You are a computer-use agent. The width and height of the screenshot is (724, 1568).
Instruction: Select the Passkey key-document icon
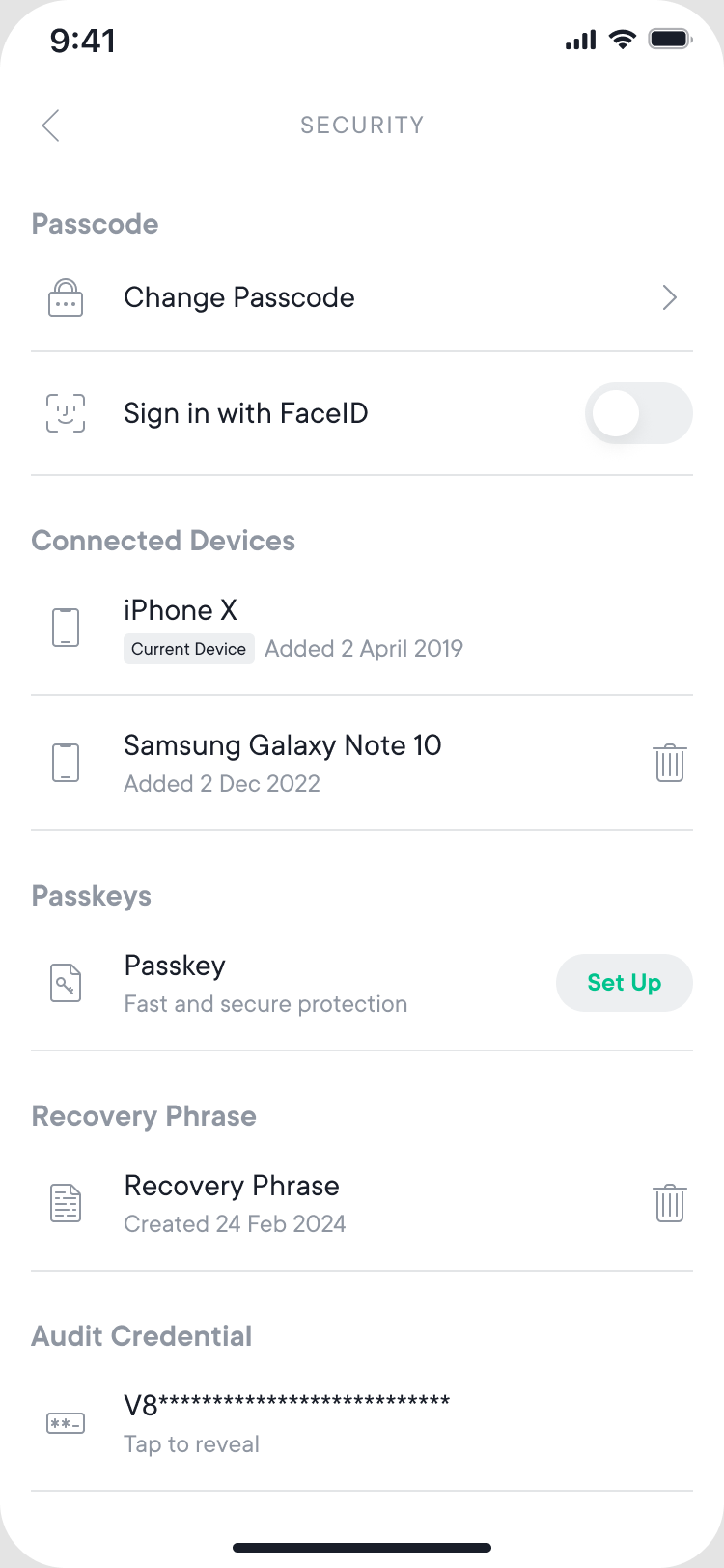(65, 982)
